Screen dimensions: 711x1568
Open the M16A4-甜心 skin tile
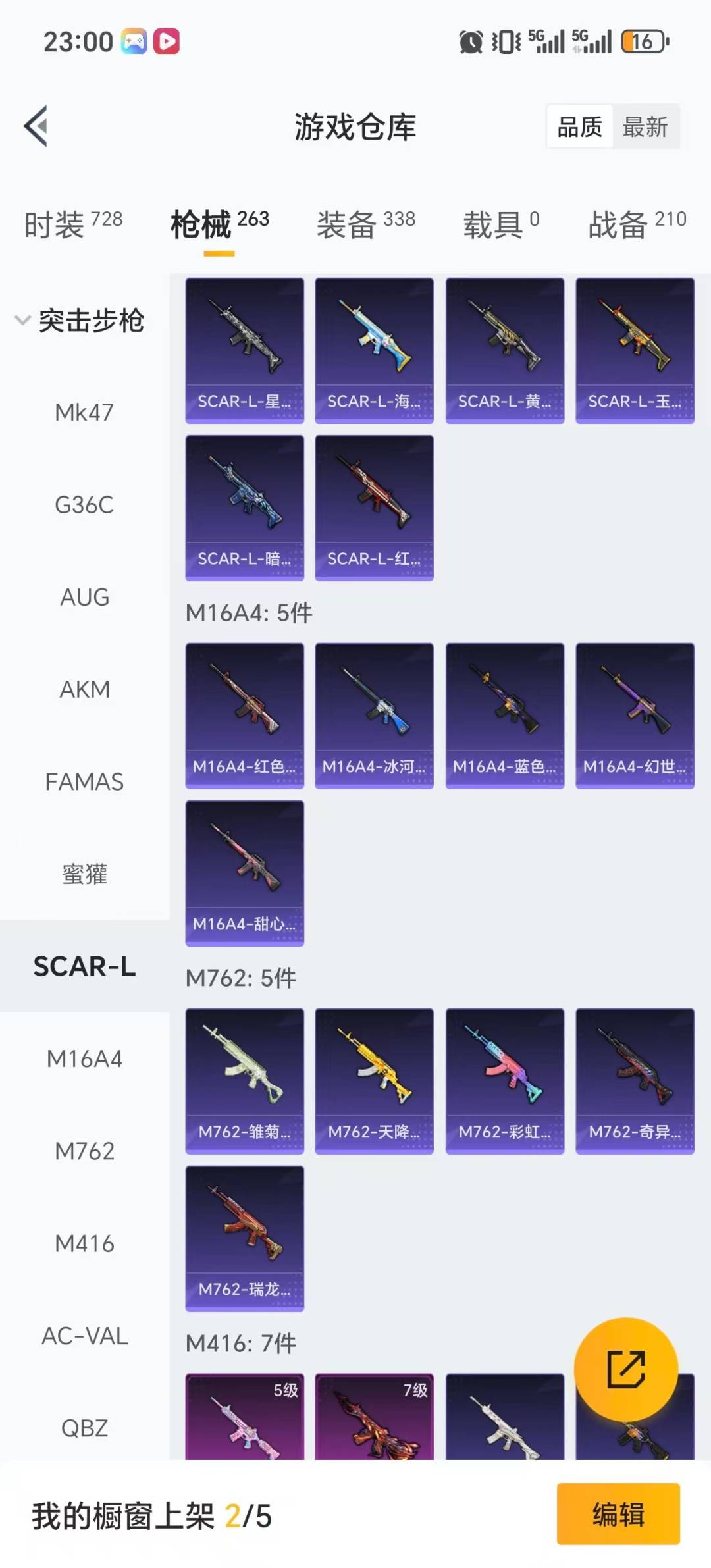[x=244, y=872]
